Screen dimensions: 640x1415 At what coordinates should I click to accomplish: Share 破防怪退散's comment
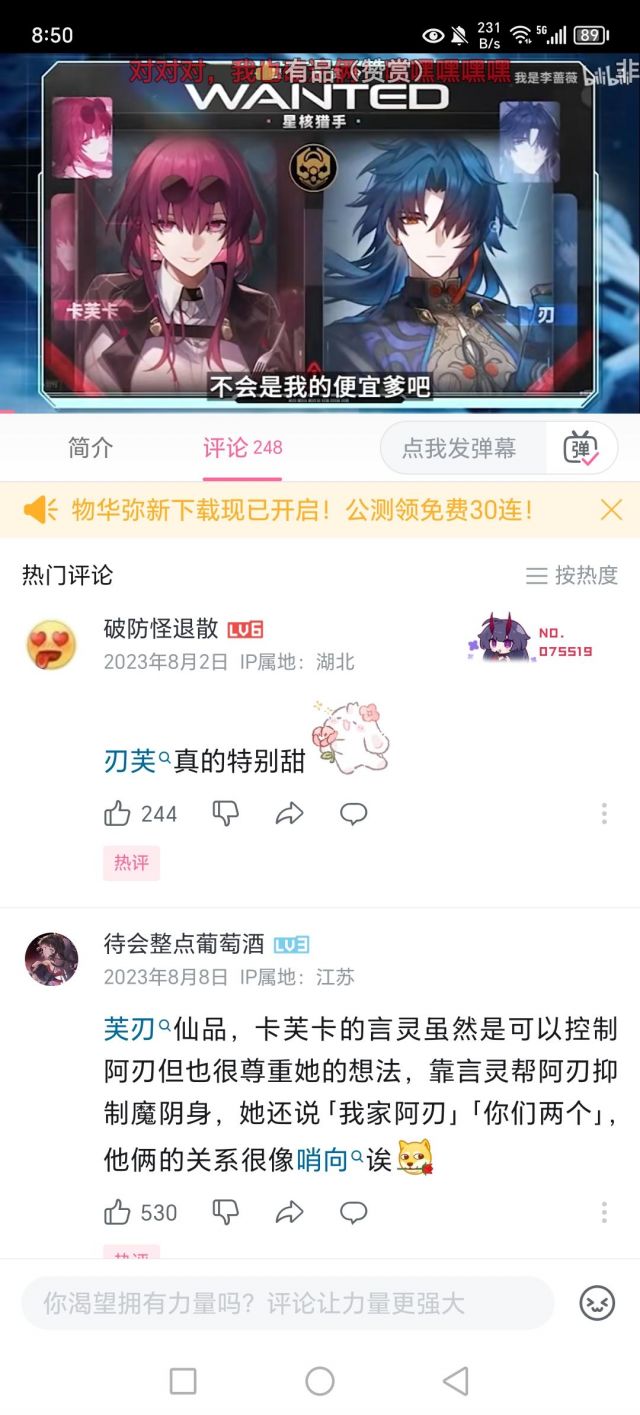(x=289, y=814)
